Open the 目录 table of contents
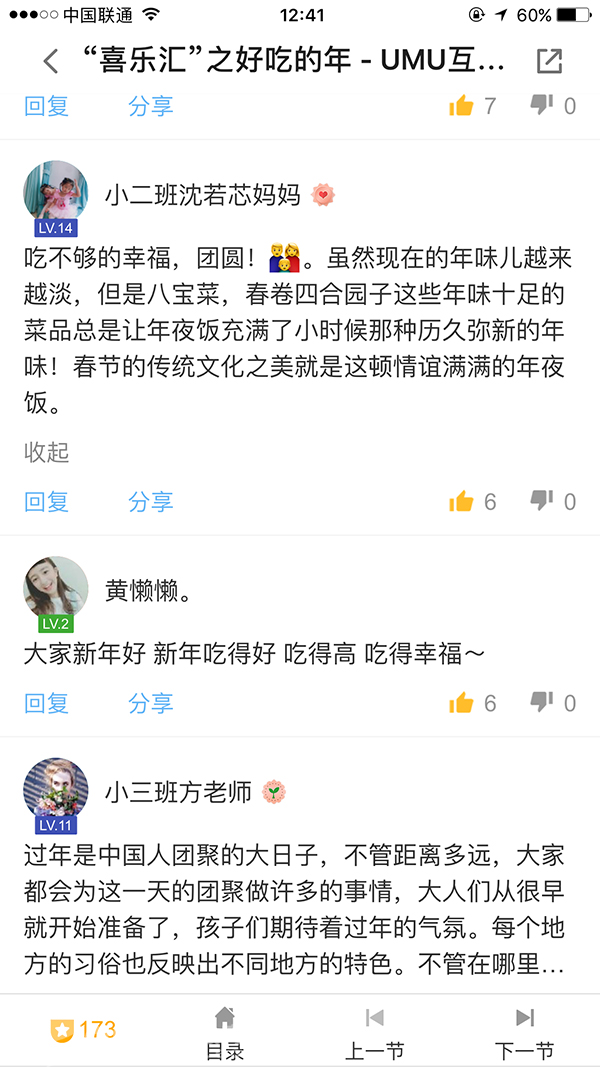Viewport: 600px width, 1067px height. pyautogui.click(x=225, y=1033)
